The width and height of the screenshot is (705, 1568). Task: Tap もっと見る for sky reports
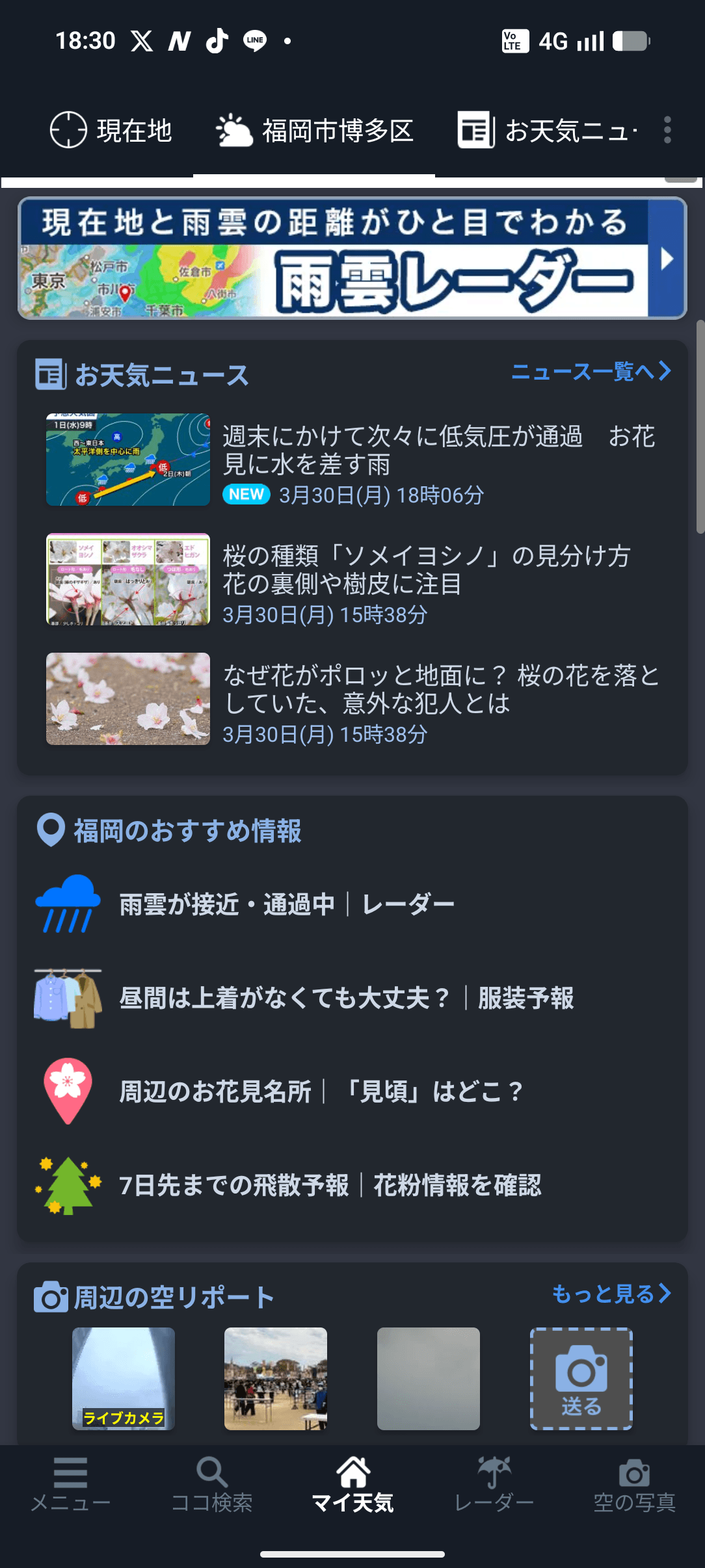(611, 1294)
